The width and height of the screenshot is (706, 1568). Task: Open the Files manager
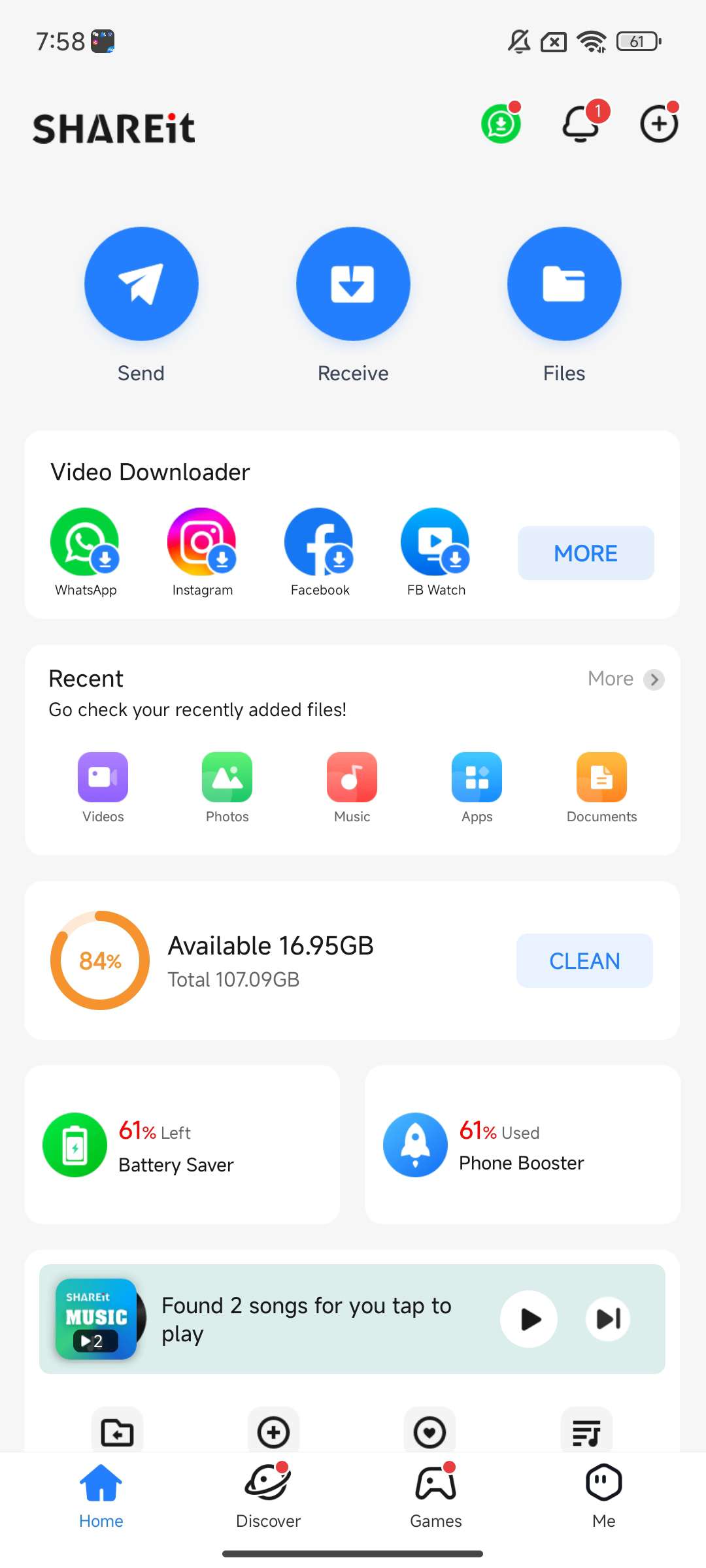564,284
